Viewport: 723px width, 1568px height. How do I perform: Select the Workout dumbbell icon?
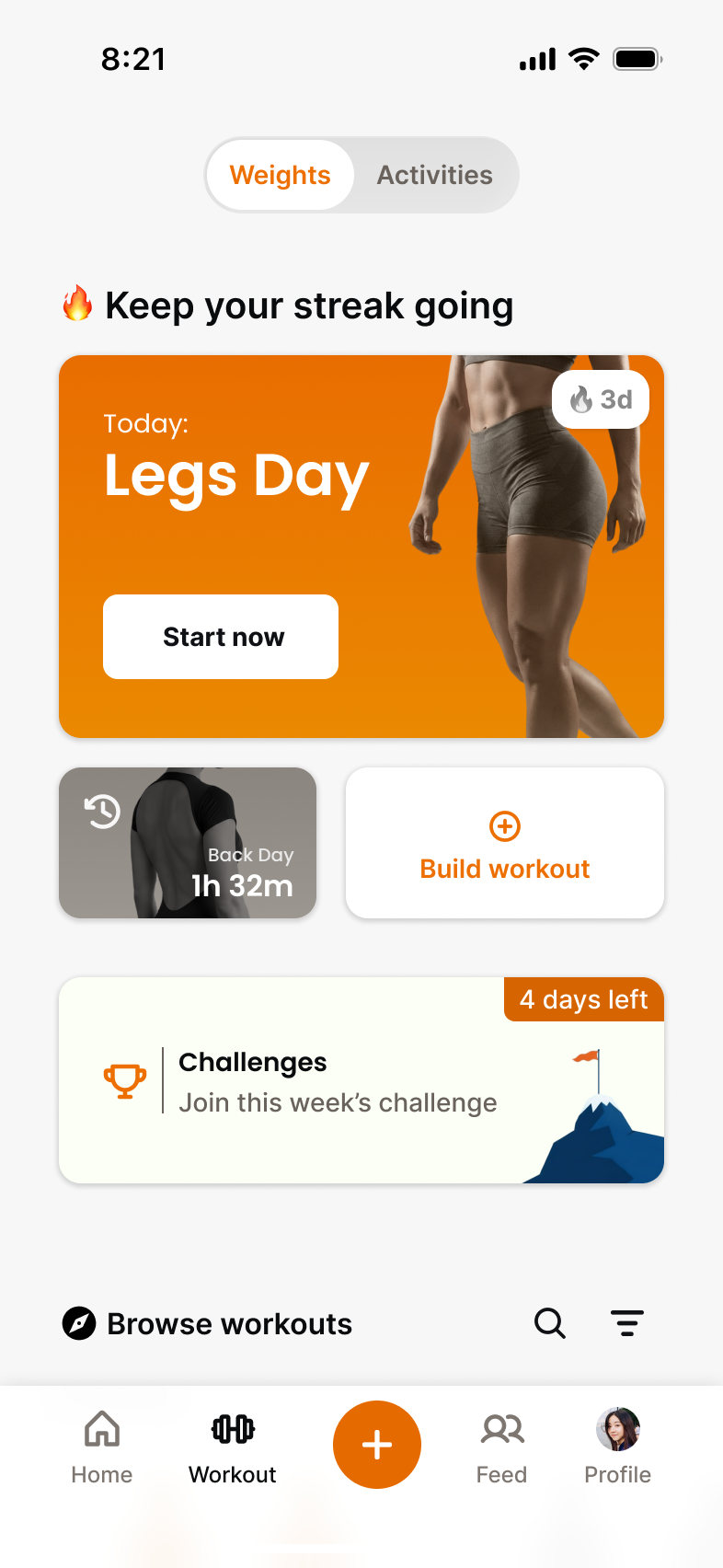[x=232, y=1429]
